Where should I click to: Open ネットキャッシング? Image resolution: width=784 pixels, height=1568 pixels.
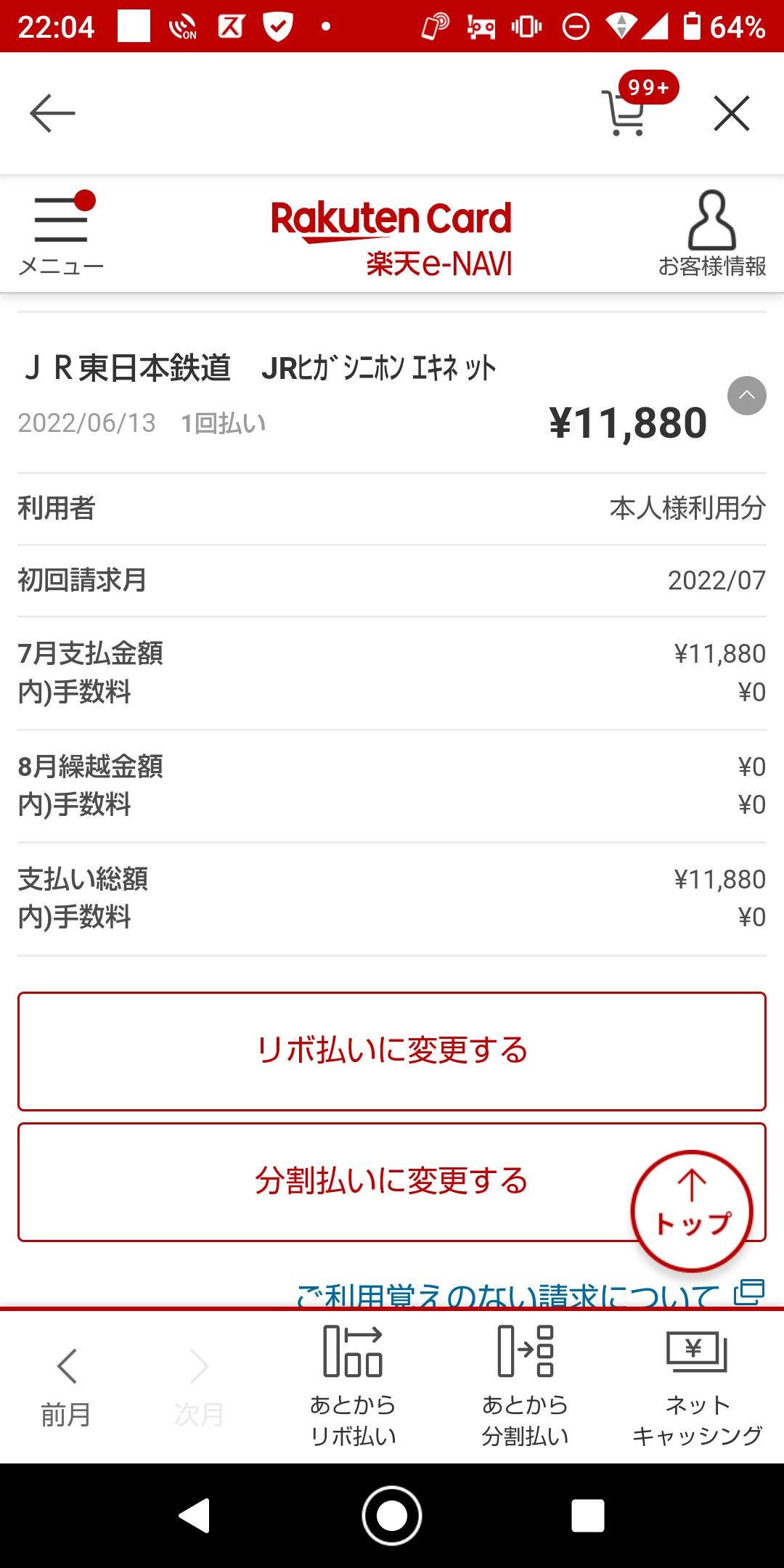(697, 1386)
